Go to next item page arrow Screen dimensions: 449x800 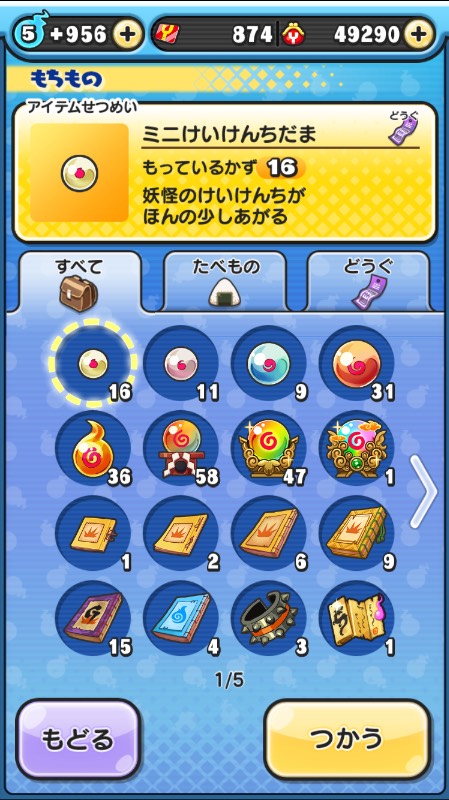tap(423, 491)
